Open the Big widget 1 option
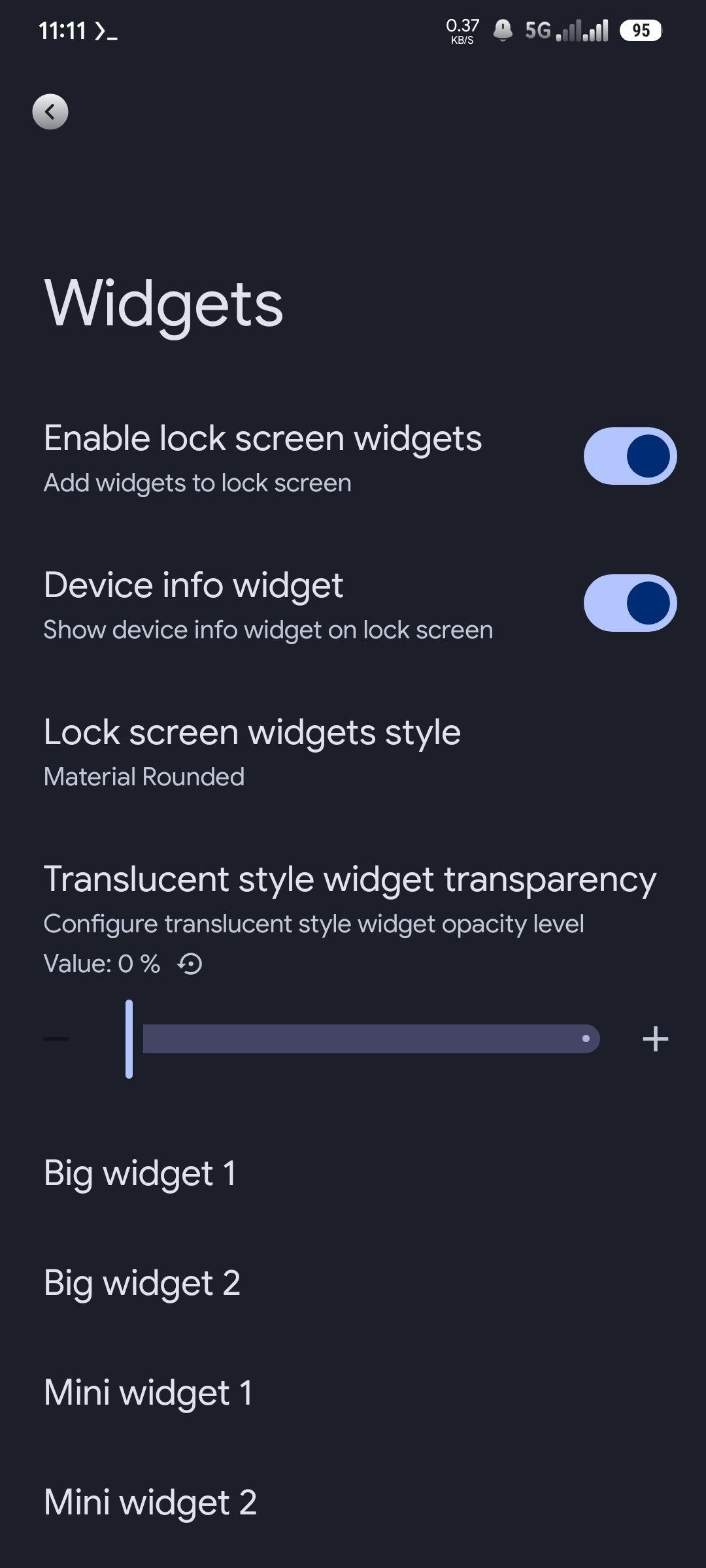Screen dimensions: 706x1568 pyautogui.click(x=353, y=1173)
